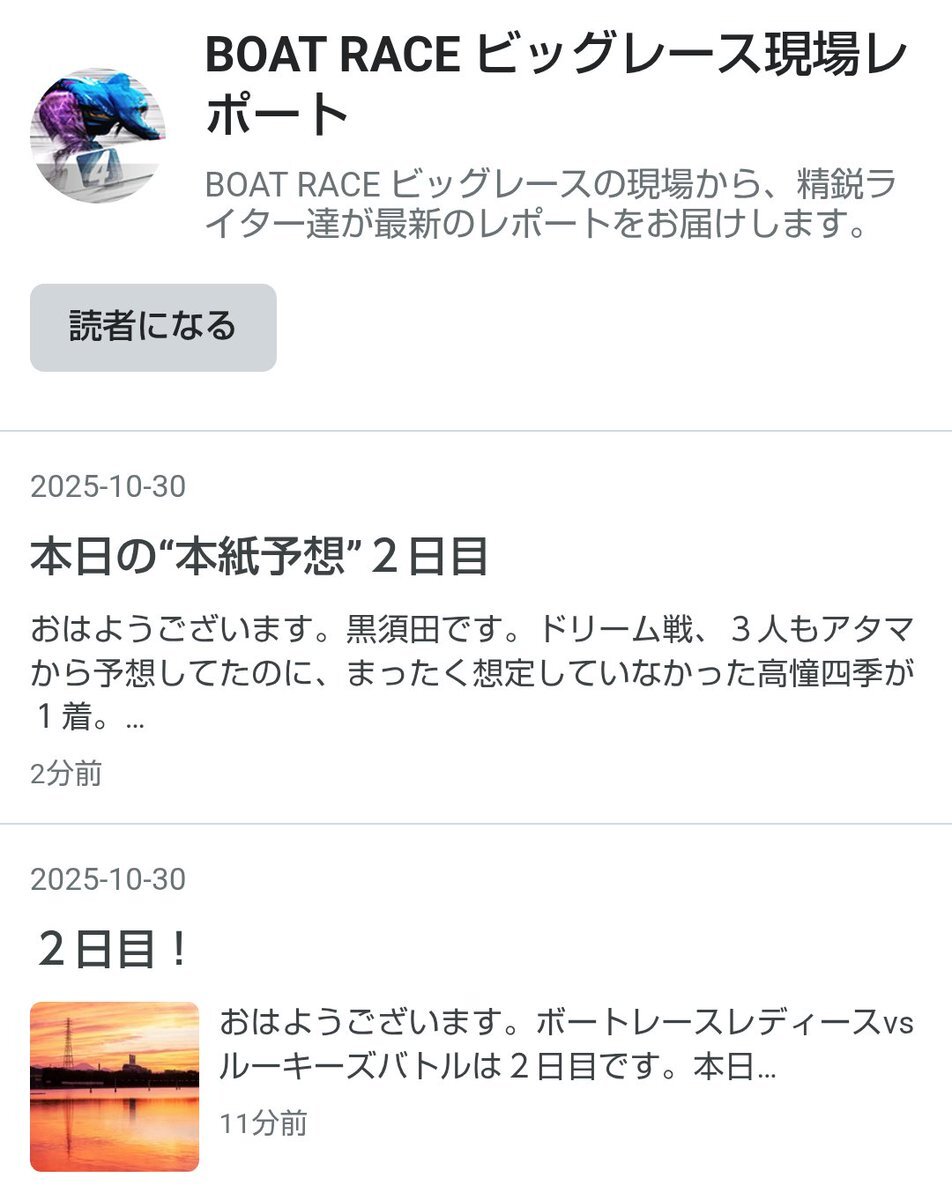Tap the 読者になる subscribe button
Image resolution: width=952 pixels, height=1200 pixels.
click(x=153, y=328)
